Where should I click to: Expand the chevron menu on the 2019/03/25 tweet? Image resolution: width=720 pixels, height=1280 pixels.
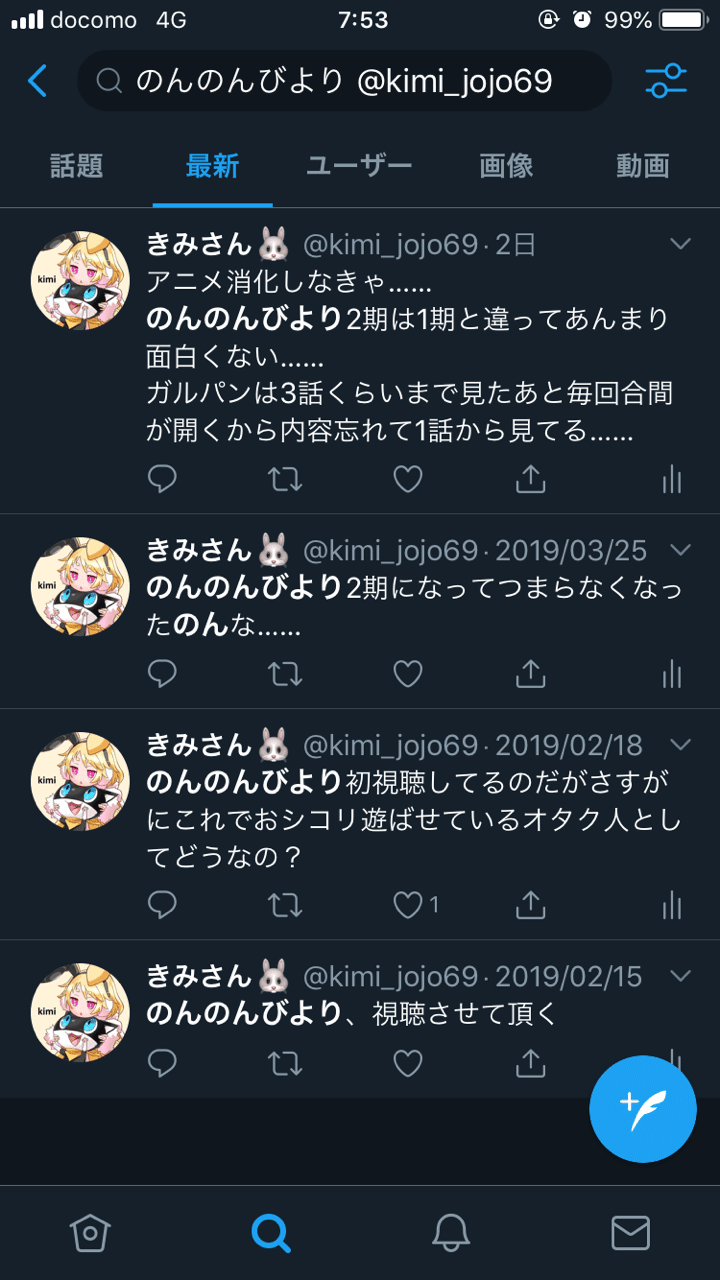[x=681, y=550]
